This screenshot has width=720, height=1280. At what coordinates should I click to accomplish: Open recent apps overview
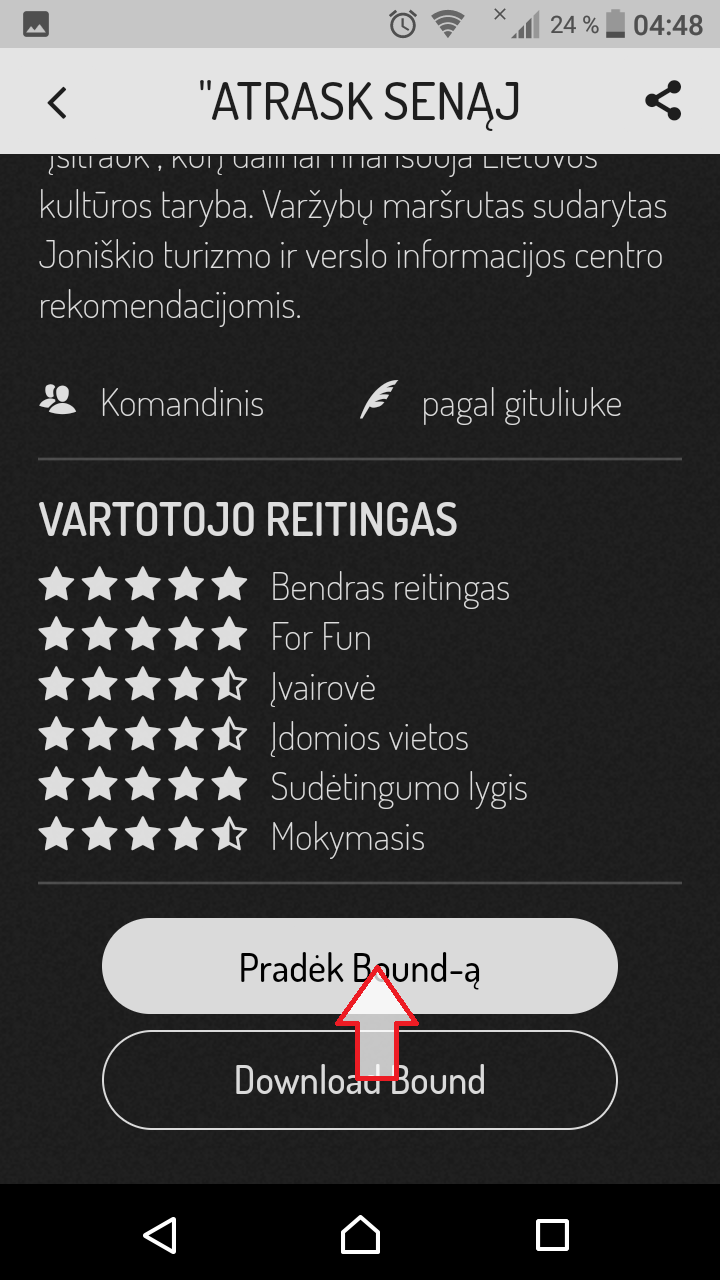[x=552, y=1234]
